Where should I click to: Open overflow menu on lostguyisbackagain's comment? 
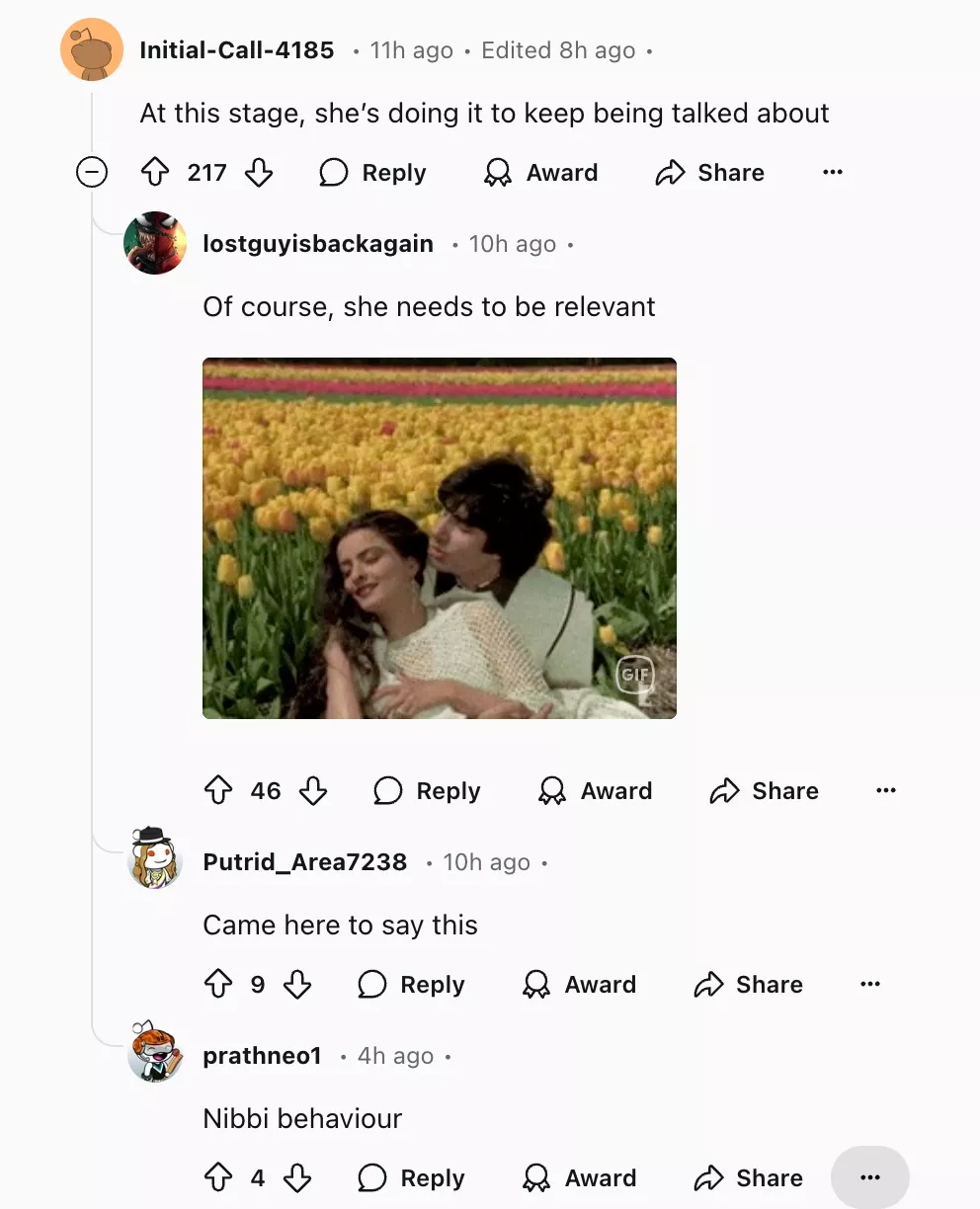[x=886, y=791]
